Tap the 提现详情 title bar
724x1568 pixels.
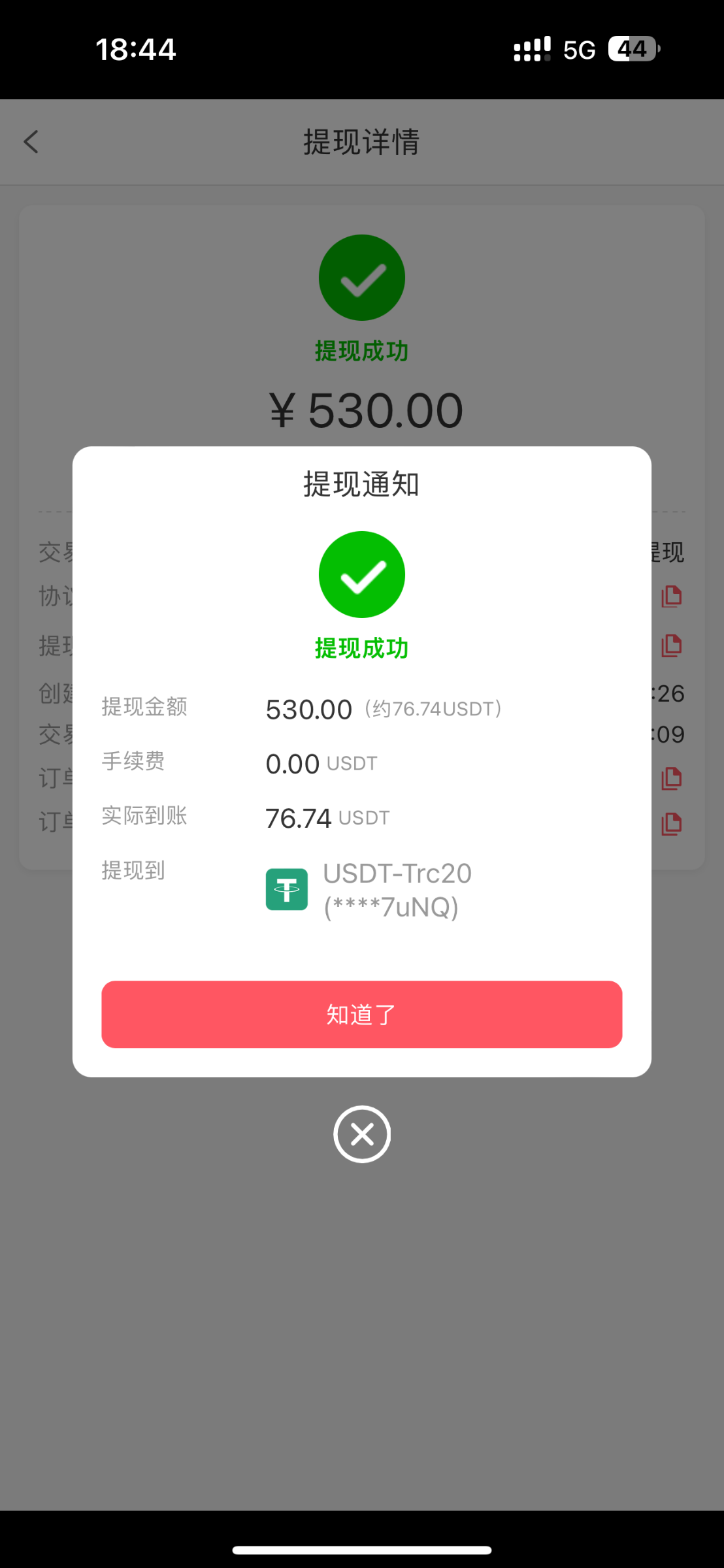[x=362, y=141]
